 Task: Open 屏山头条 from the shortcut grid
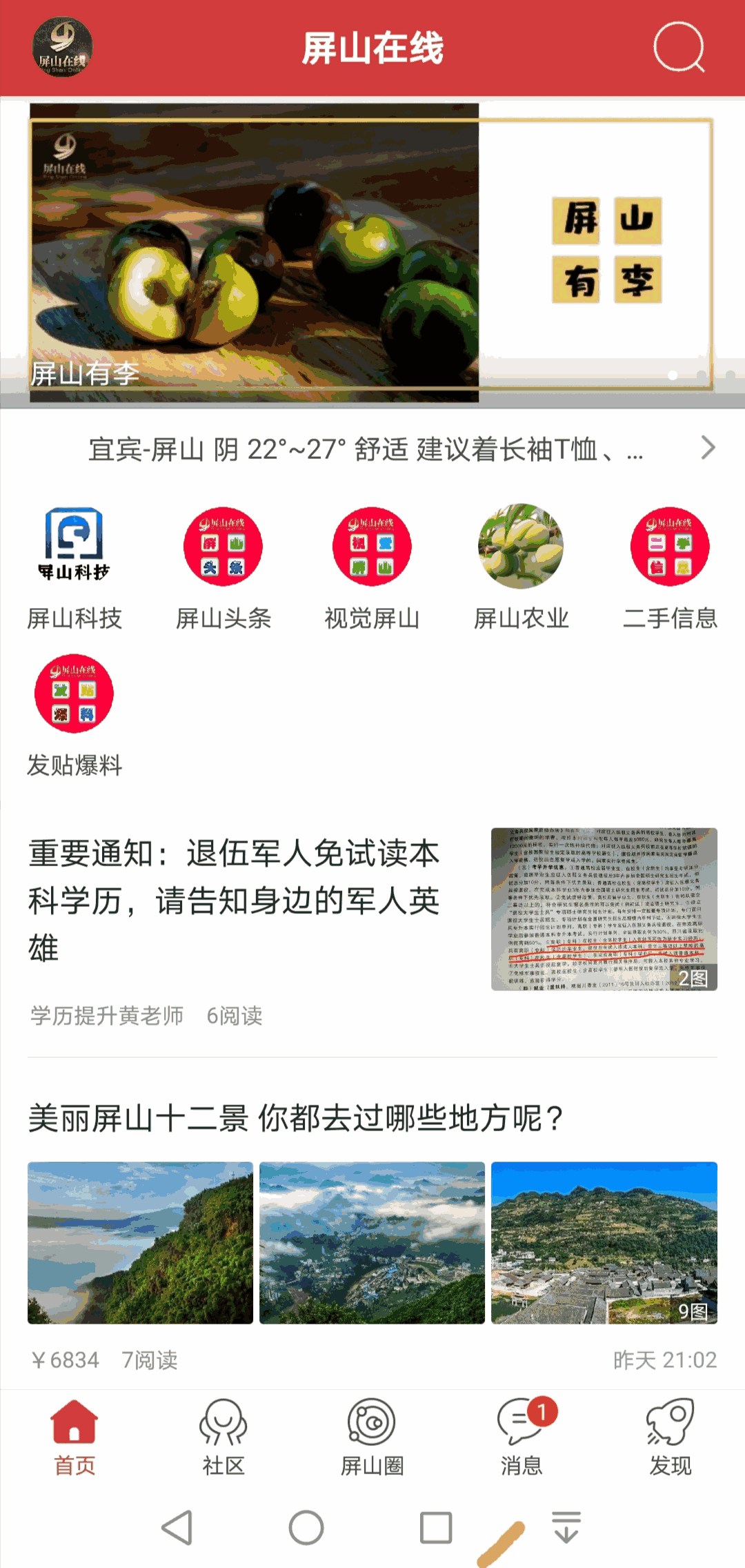pos(223,547)
